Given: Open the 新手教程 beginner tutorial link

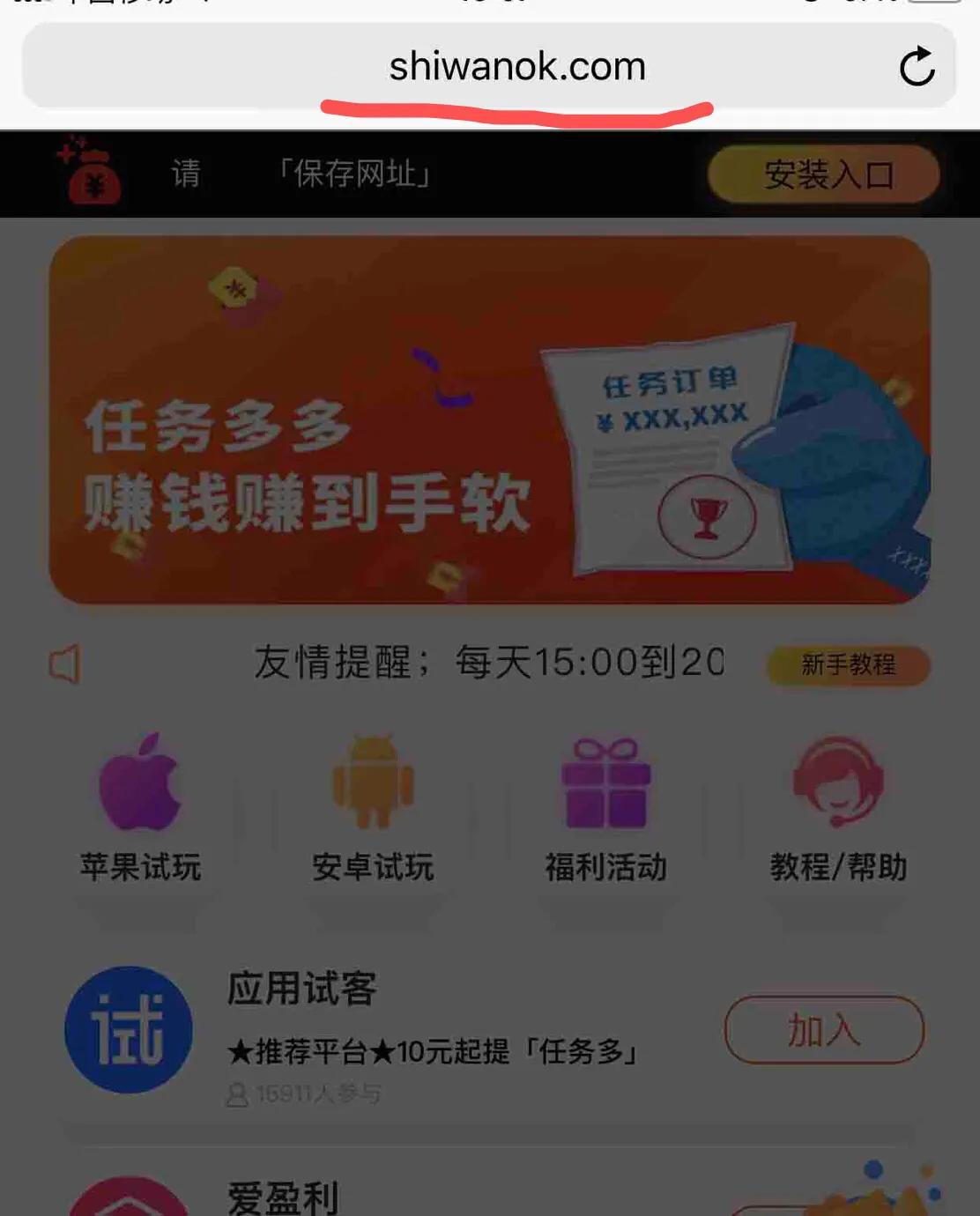Looking at the screenshot, I should tap(848, 667).
